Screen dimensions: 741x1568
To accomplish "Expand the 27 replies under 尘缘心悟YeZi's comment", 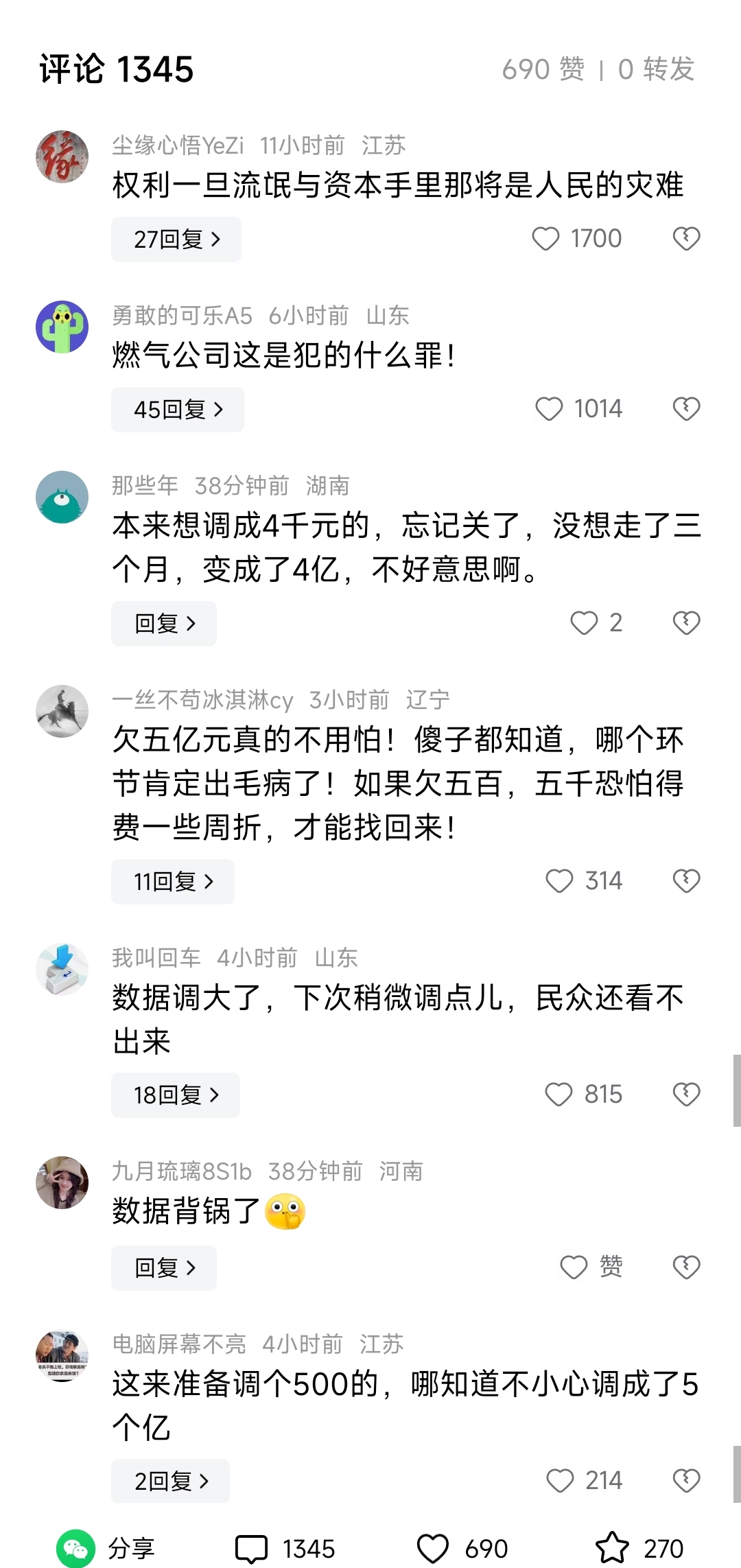I will click(x=176, y=239).
